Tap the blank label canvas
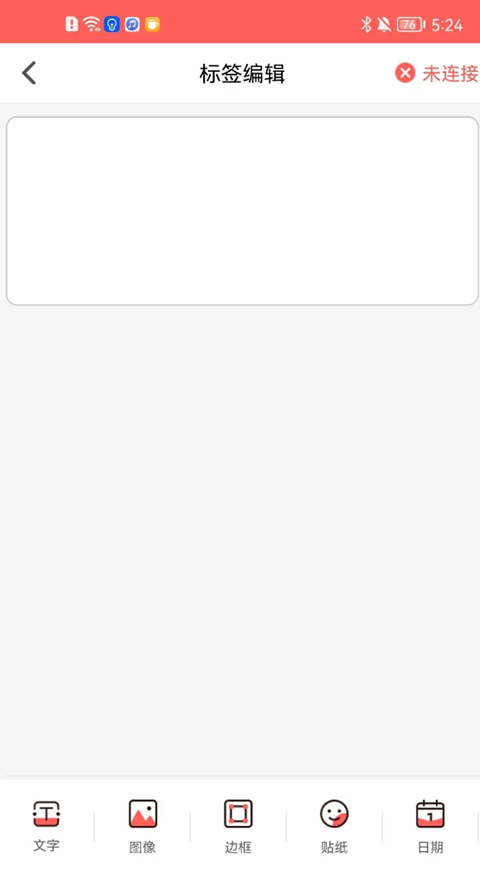480x871 pixels. click(x=242, y=211)
